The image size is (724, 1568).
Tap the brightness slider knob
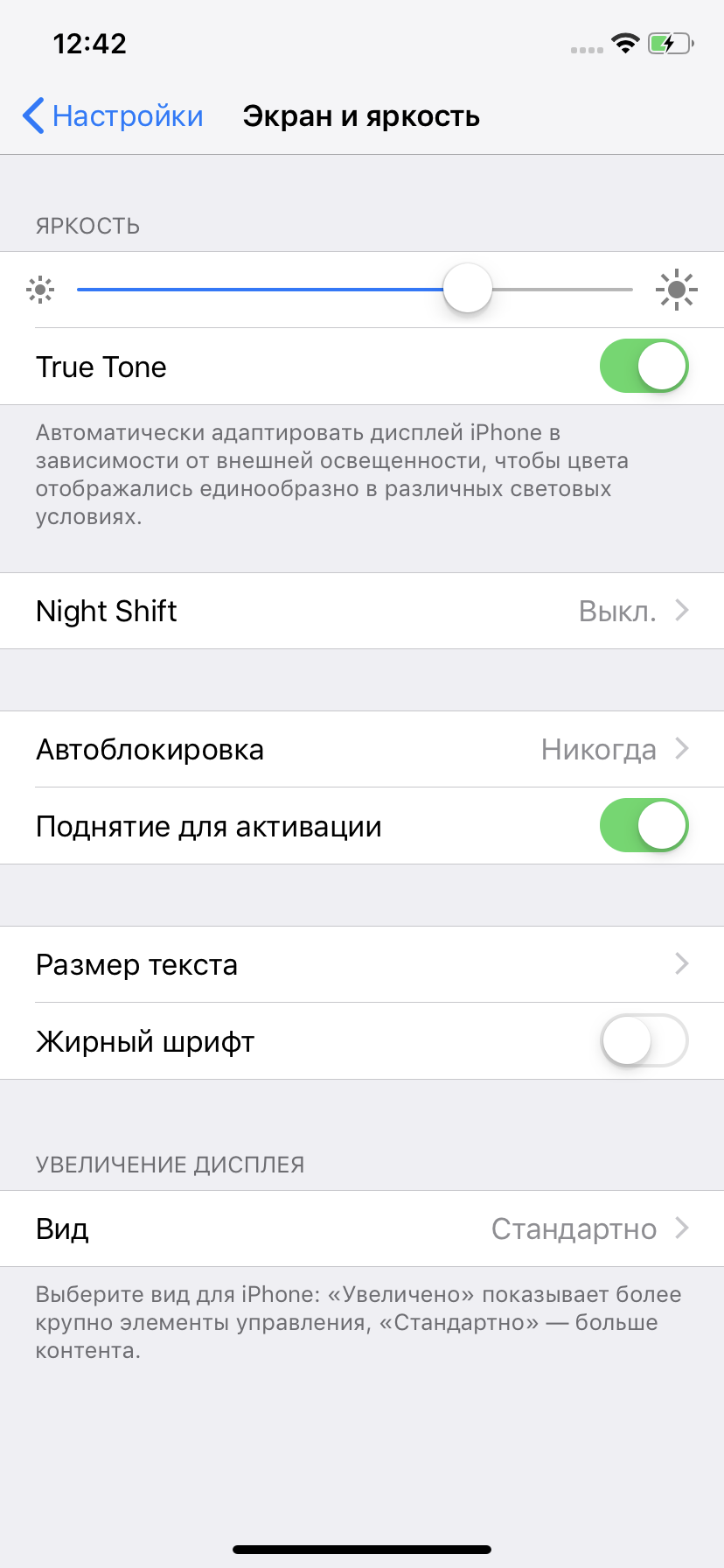tap(468, 289)
